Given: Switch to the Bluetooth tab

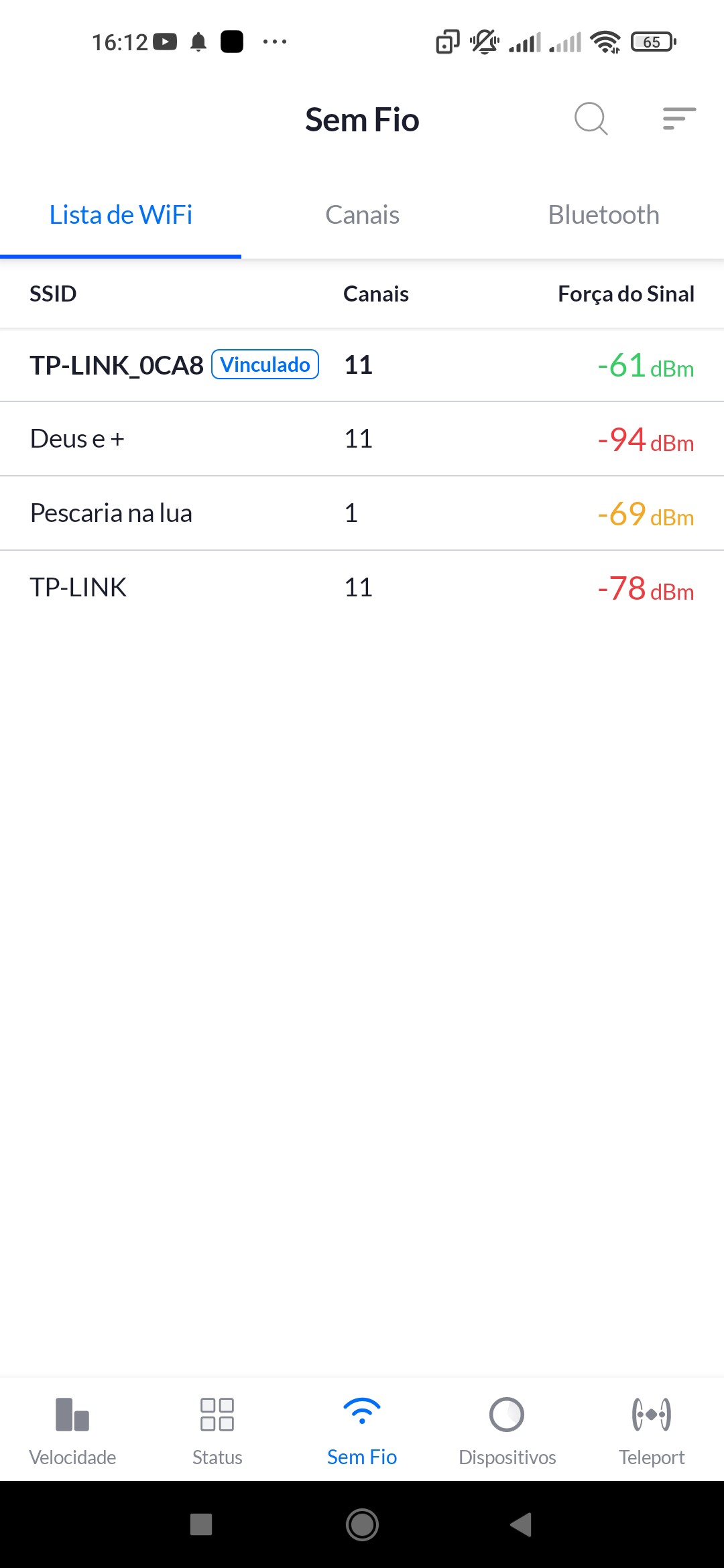Looking at the screenshot, I should 603,216.
